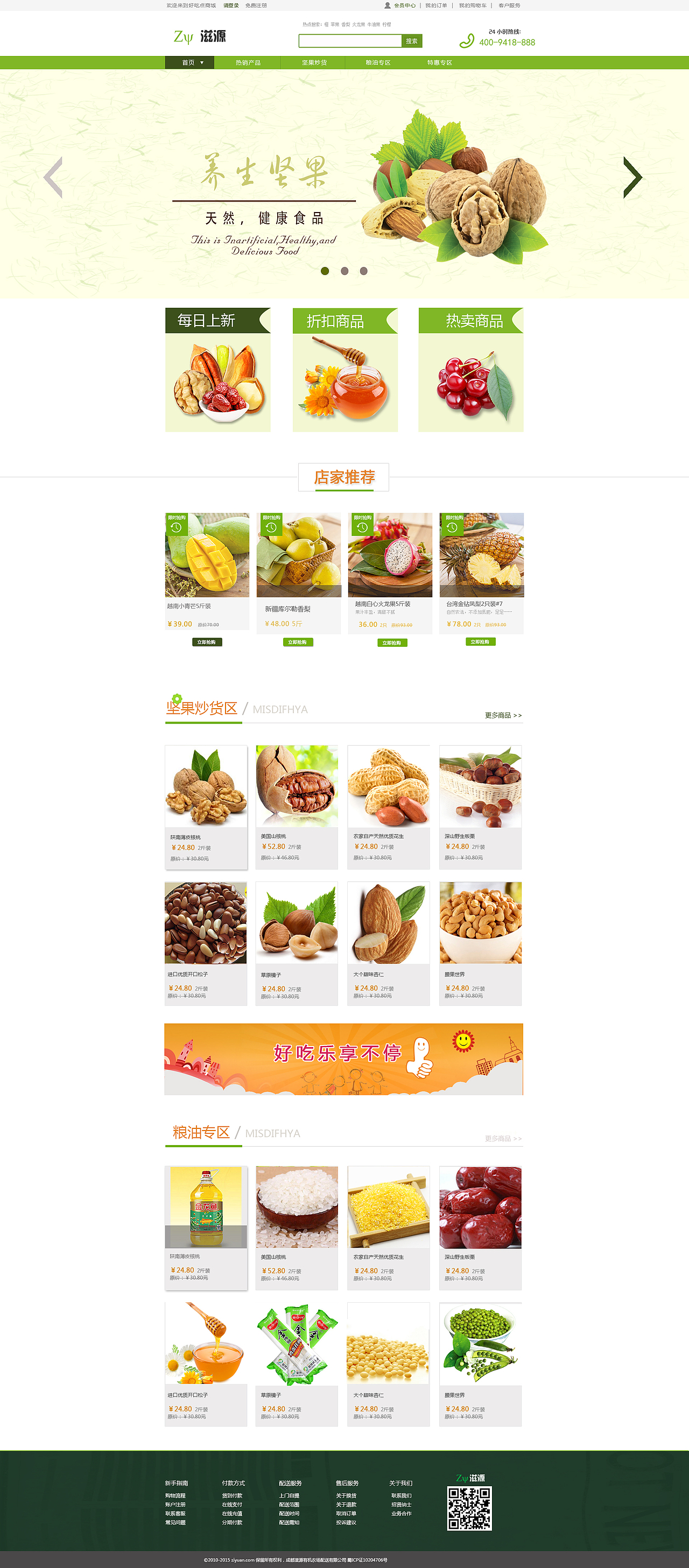
Task: Click the carousel left arrow
Action: (52, 176)
